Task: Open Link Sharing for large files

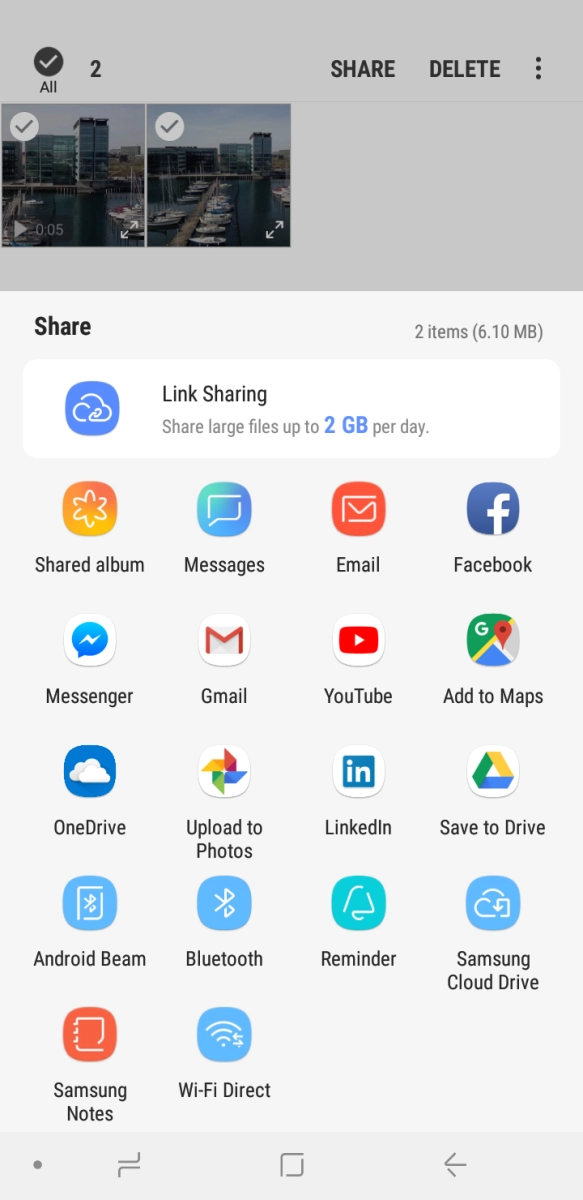Action: pyautogui.click(x=291, y=408)
